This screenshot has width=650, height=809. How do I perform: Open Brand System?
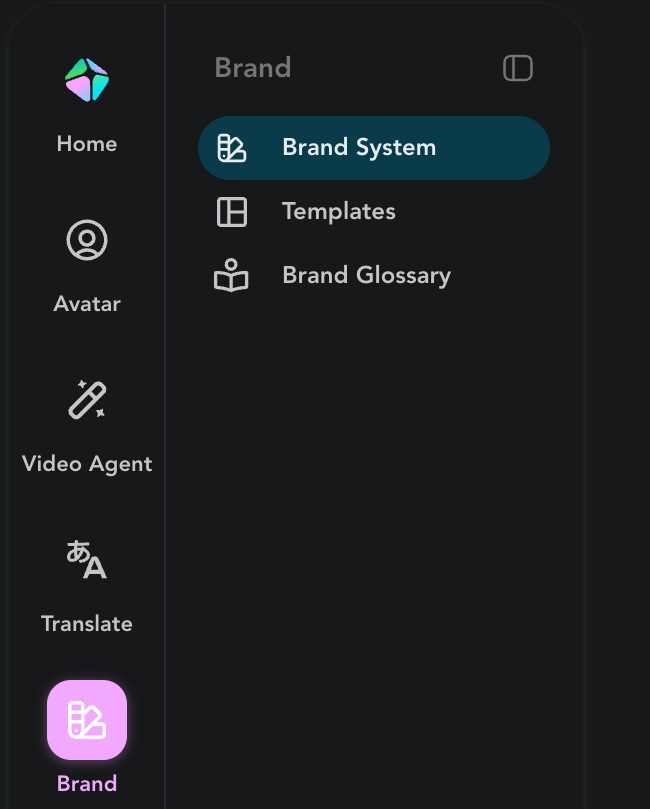(374, 148)
